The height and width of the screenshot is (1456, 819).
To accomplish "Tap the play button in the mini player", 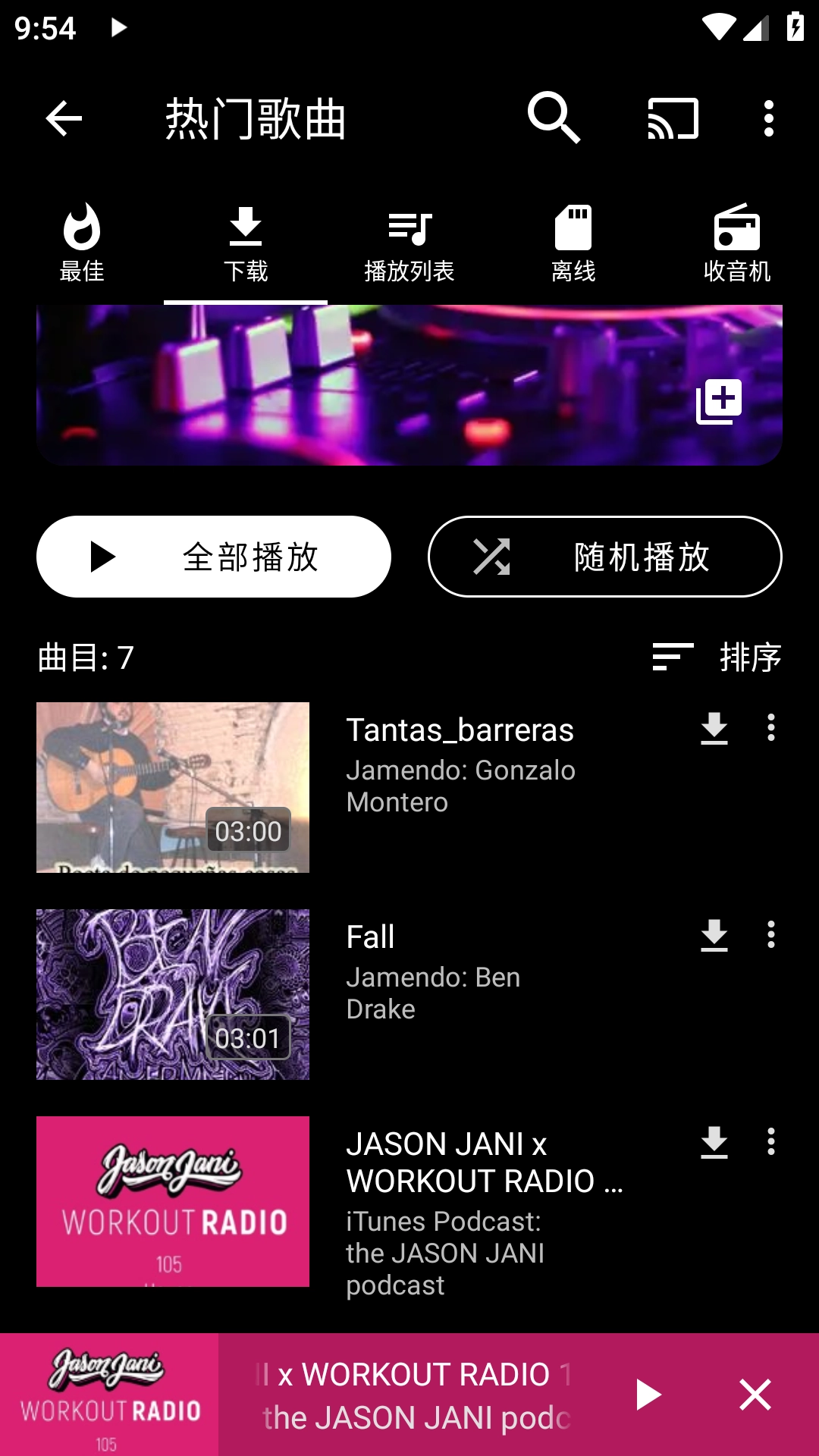I will pyautogui.click(x=651, y=1392).
